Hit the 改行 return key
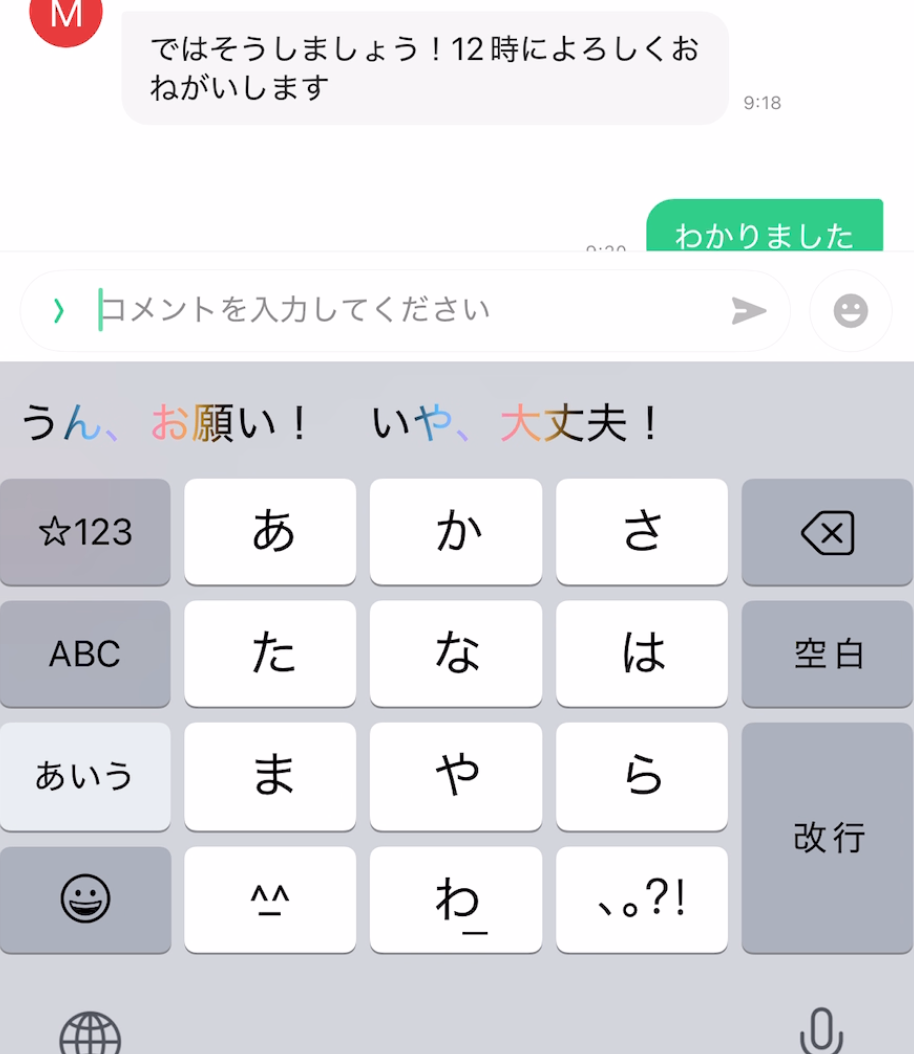 [827, 838]
